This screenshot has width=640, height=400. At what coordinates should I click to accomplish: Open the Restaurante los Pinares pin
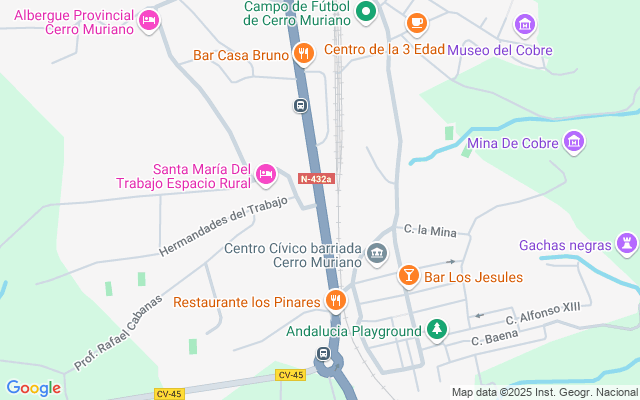tap(335, 298)
